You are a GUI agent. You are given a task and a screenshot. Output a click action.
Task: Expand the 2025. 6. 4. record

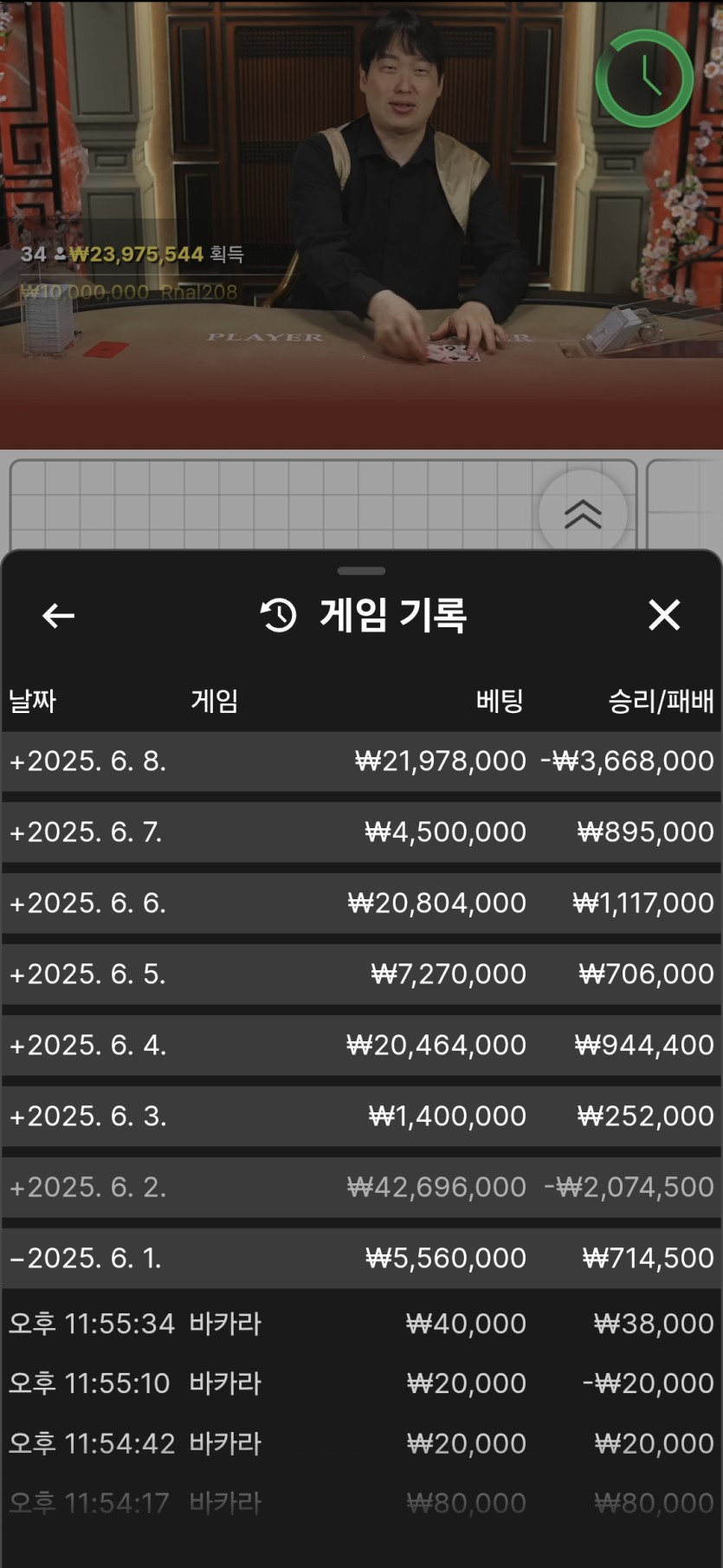(361, 1046)
